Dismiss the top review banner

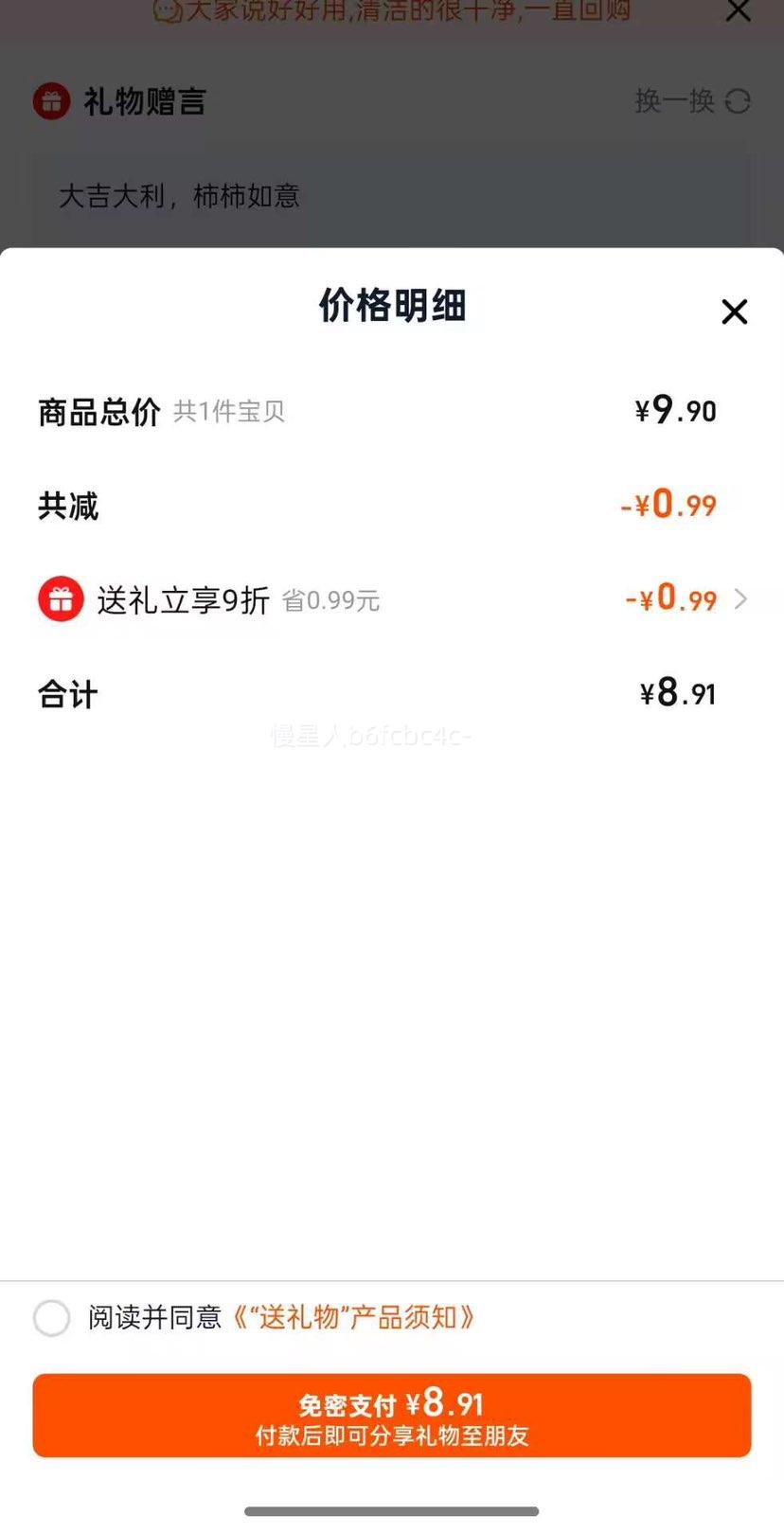click(x=738, y=11)
